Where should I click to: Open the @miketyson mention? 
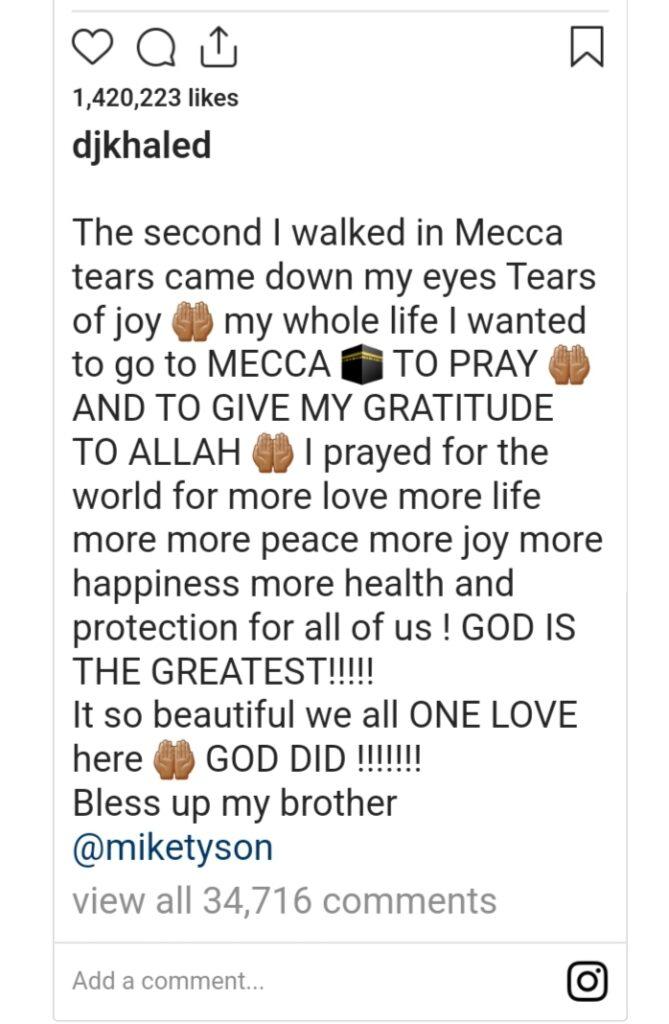tap(172, 848)
